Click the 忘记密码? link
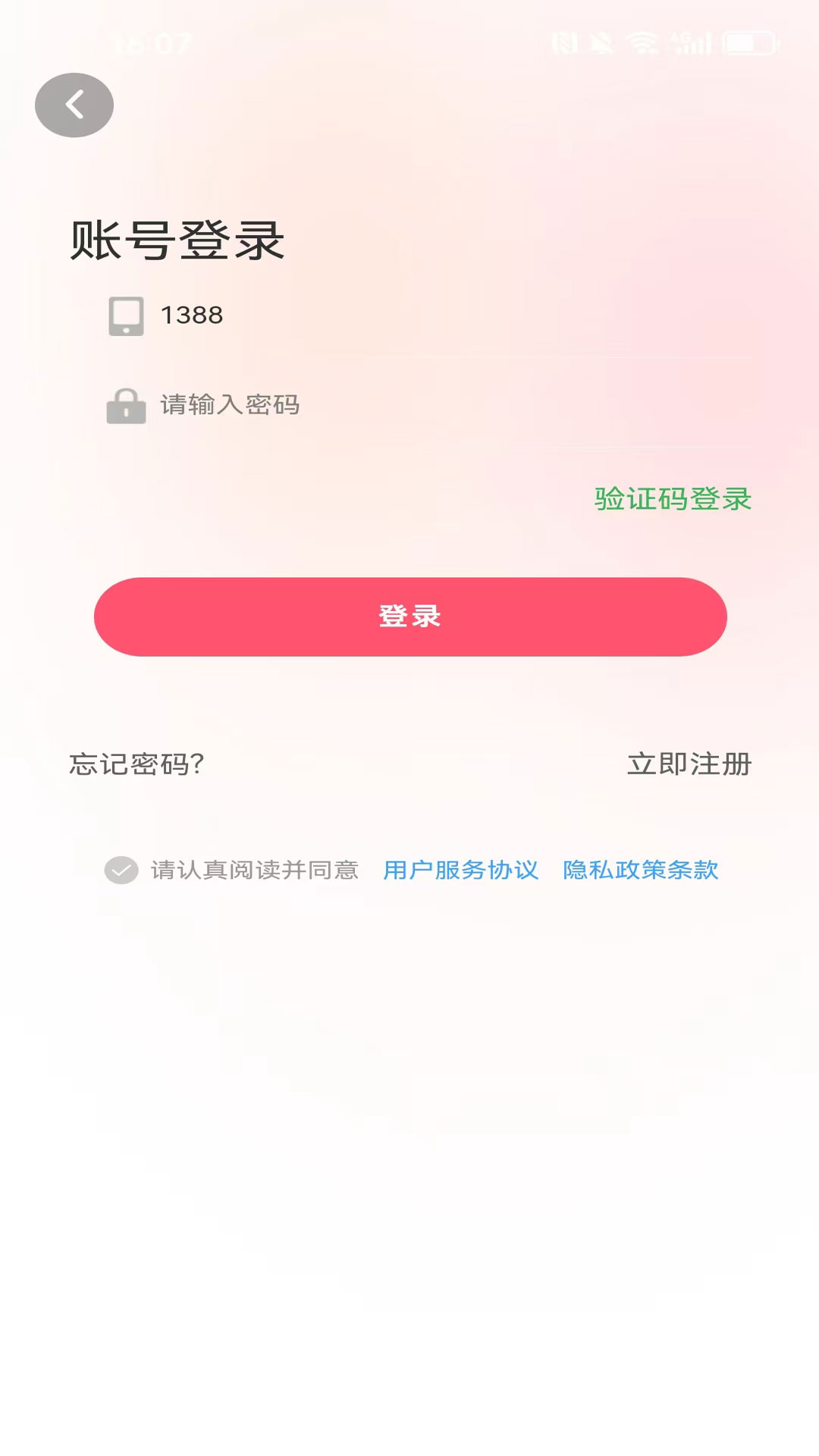 point(138,764)
